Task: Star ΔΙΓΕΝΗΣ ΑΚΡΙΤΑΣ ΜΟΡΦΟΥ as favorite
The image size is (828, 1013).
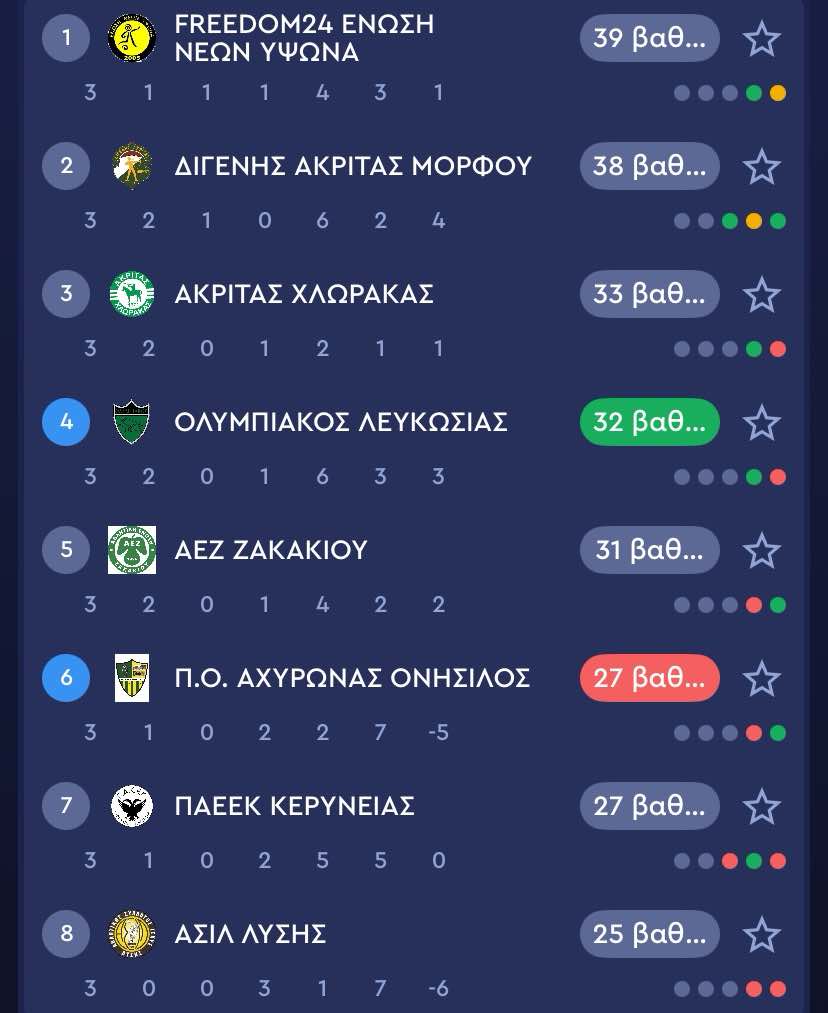Action: point(762,166)
